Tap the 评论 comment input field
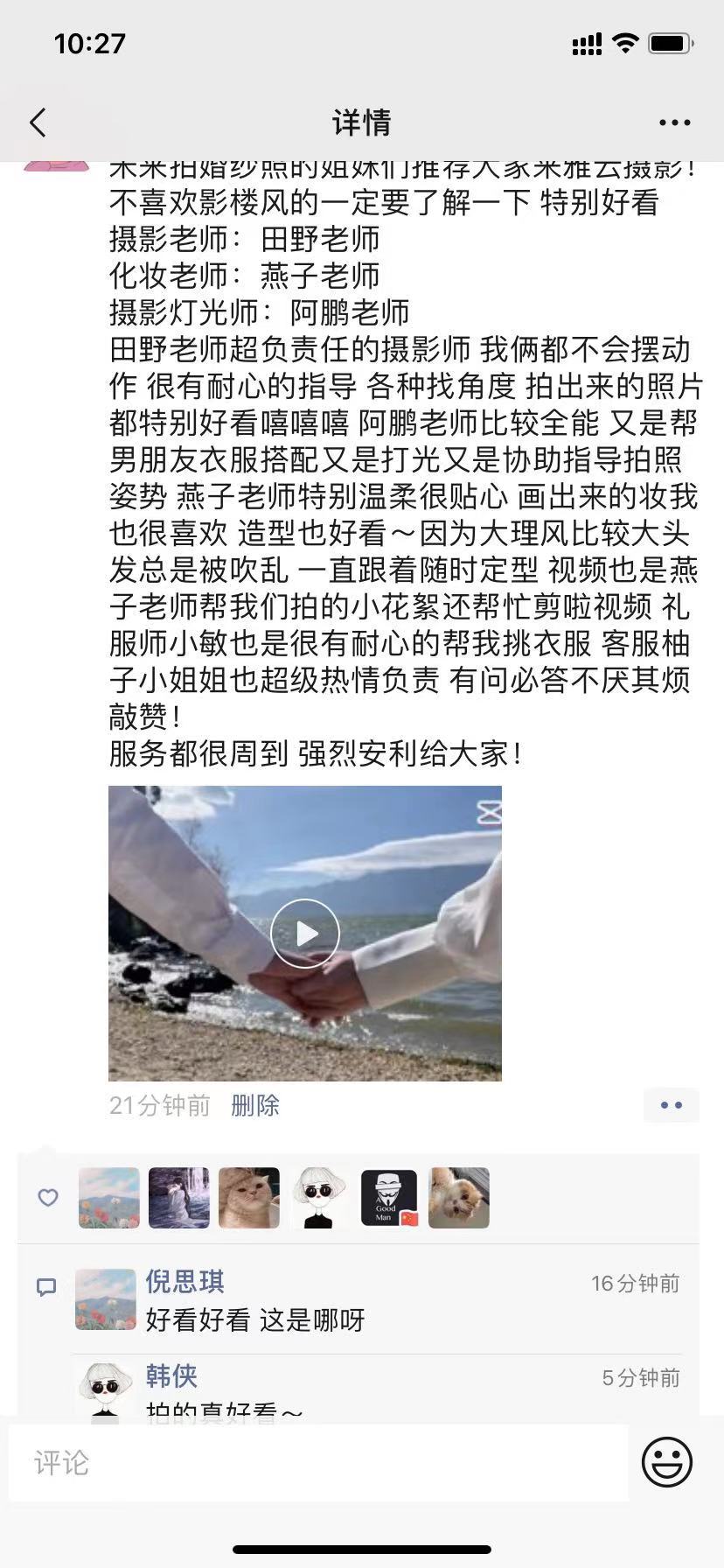The height and width of the screenshot is (1568, 724). pos(318,1463)
